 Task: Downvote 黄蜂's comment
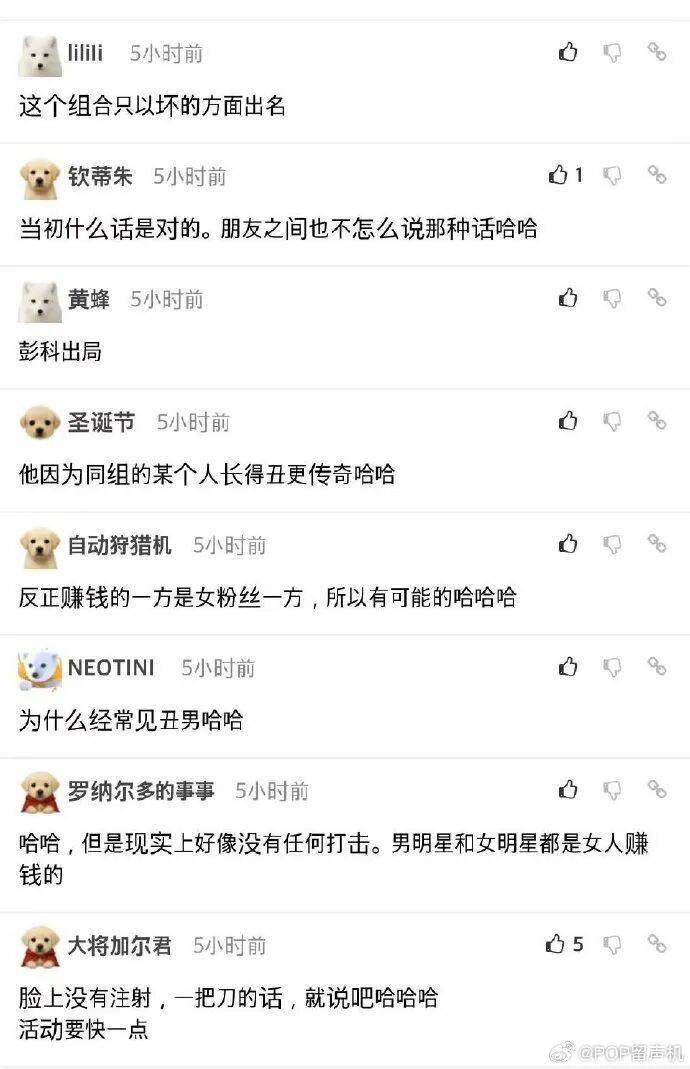[612, 298]
